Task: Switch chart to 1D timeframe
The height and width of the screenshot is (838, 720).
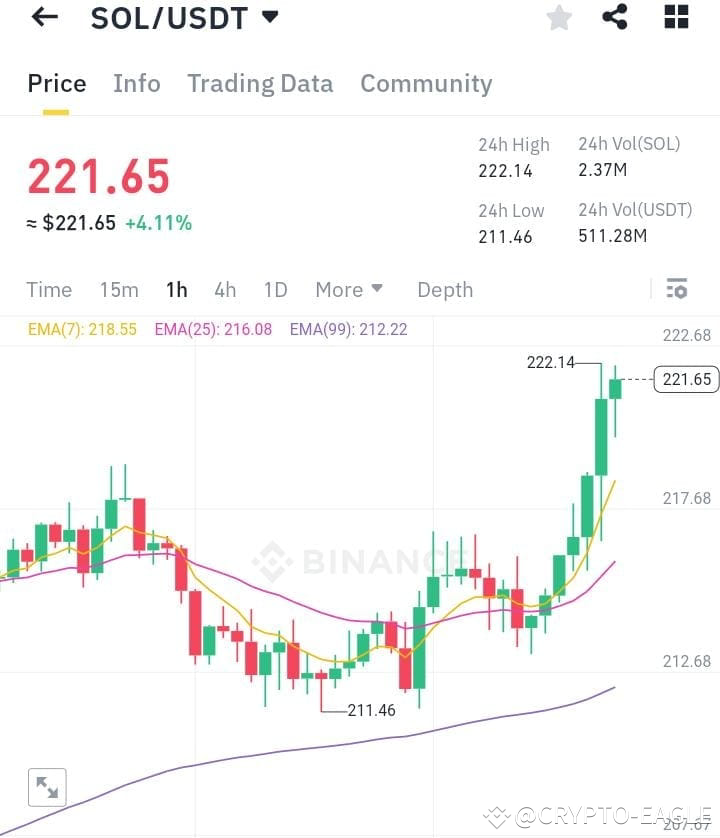Action: (275, 289)
